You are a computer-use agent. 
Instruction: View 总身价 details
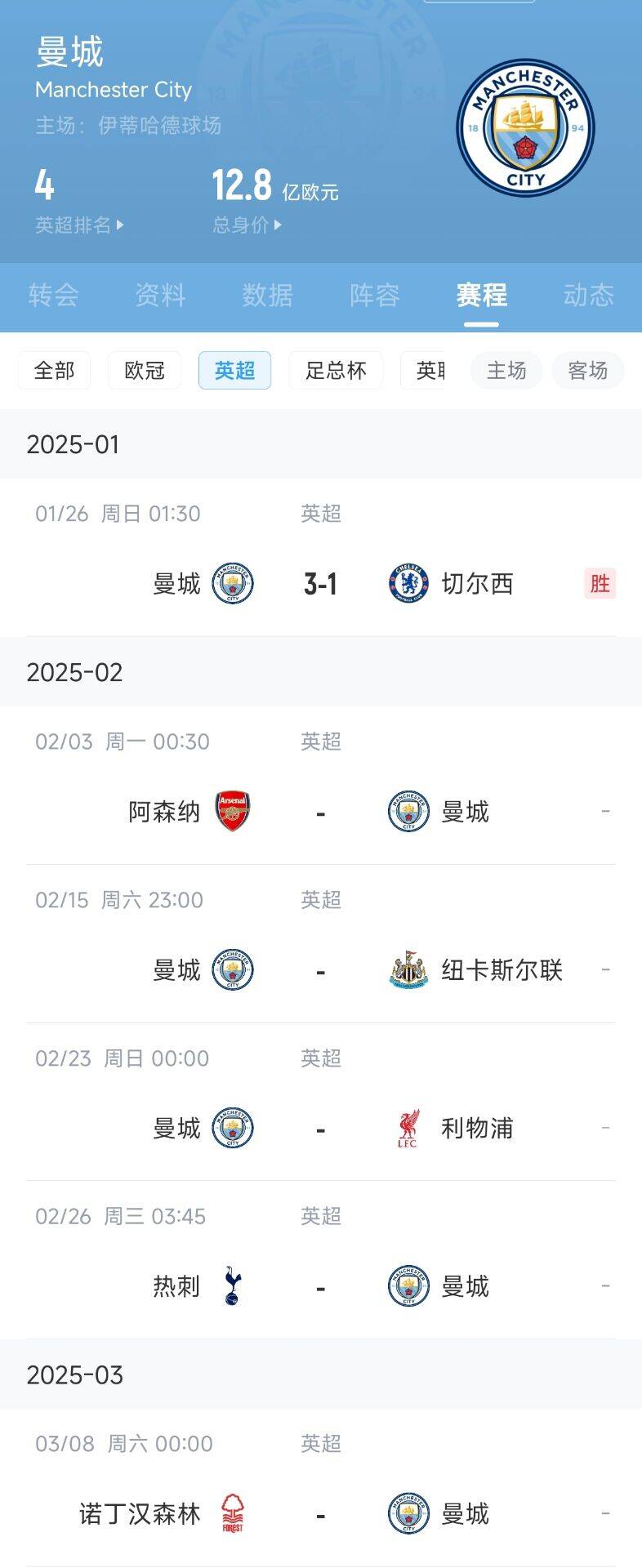tap(247, 225)
